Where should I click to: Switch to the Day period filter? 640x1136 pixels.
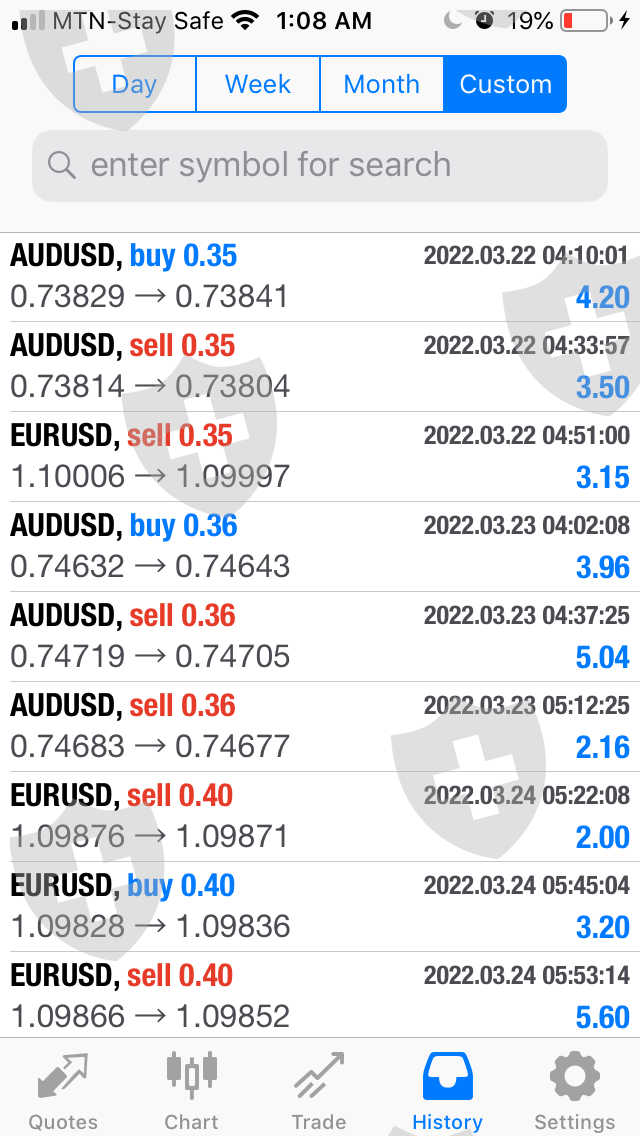(x=134, y=84)
